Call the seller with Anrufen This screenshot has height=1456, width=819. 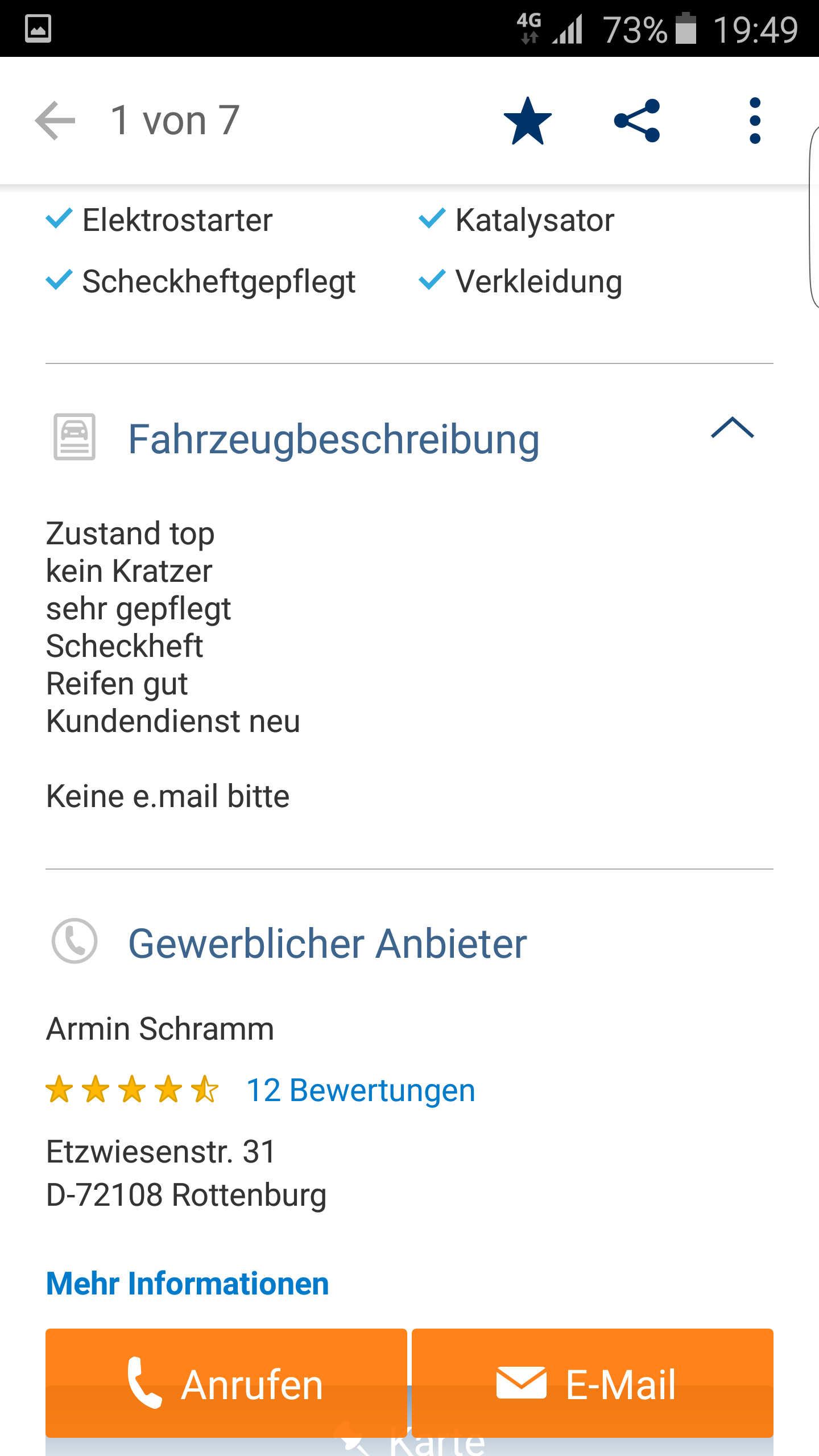pyautogui.click(x=226, y=1383)
